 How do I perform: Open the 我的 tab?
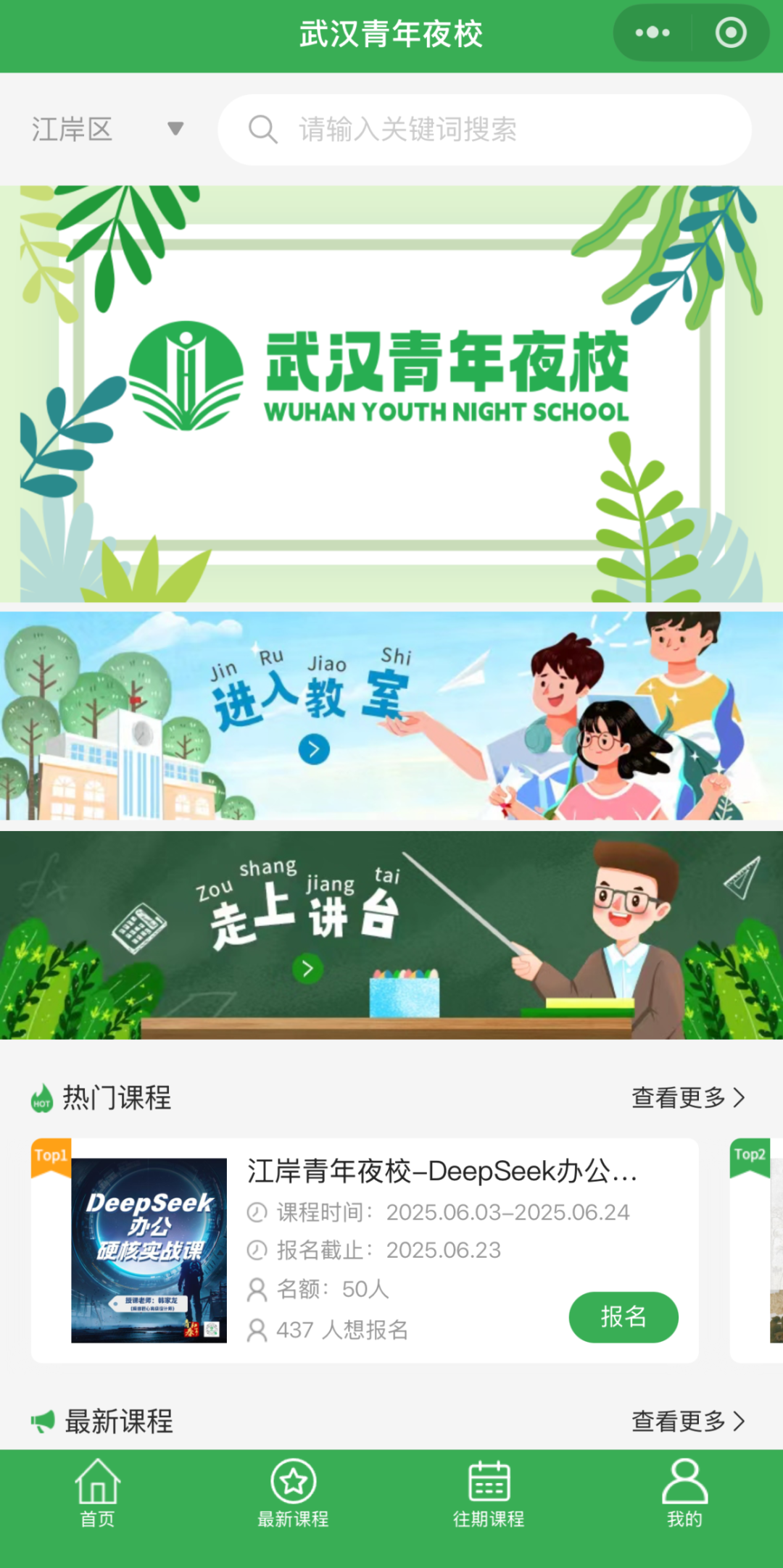(684, 1494)
